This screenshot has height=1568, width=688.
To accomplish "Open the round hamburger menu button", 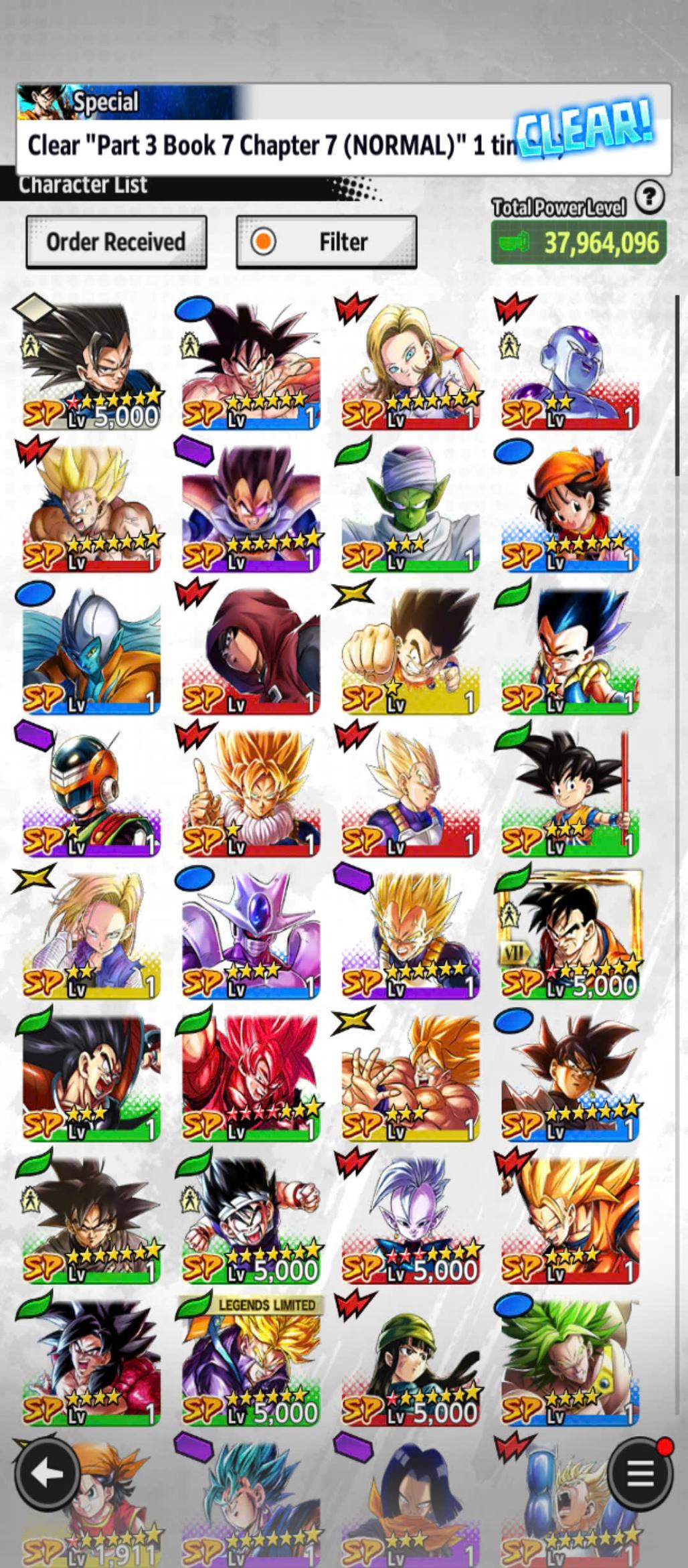I will click(640, 1473).
